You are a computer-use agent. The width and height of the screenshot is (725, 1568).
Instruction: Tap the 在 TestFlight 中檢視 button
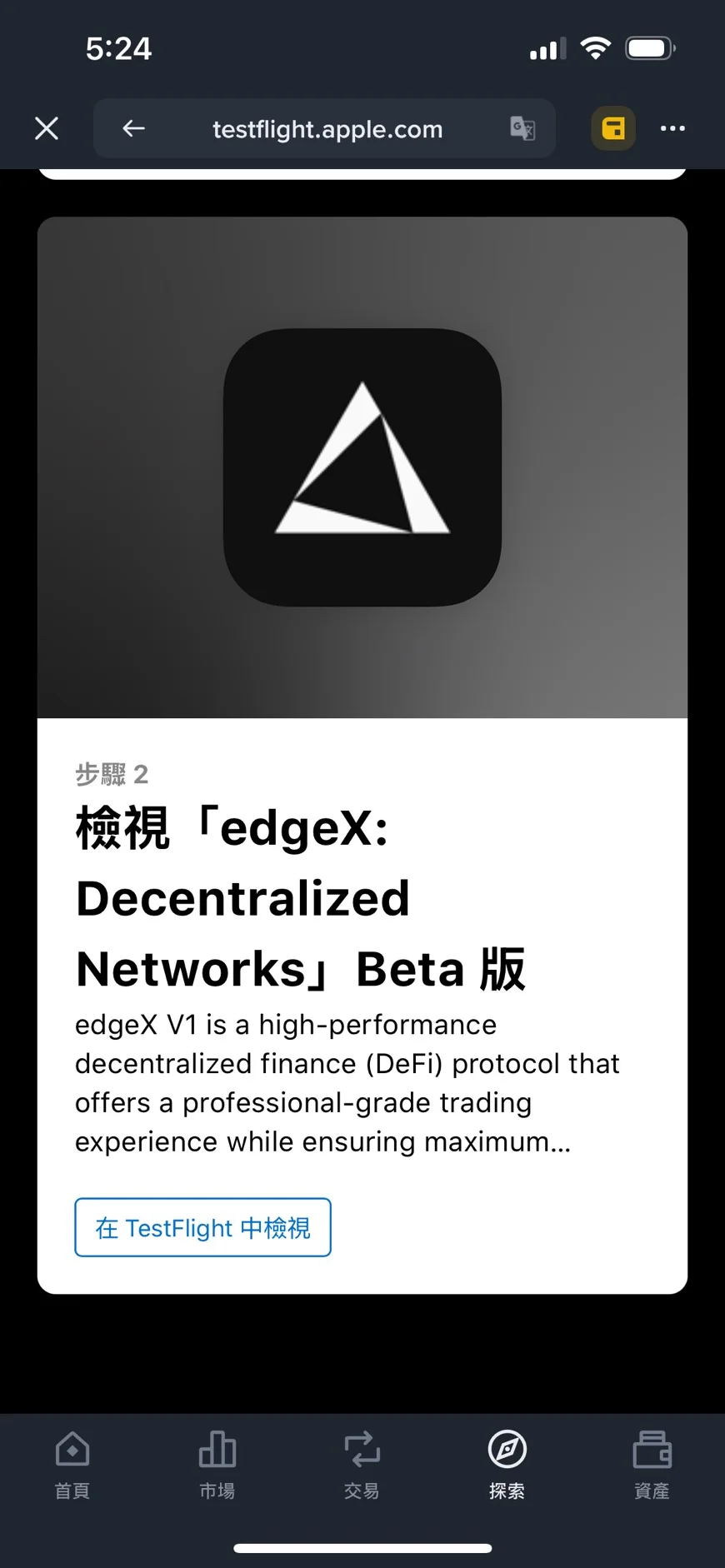click(202, 1227)
